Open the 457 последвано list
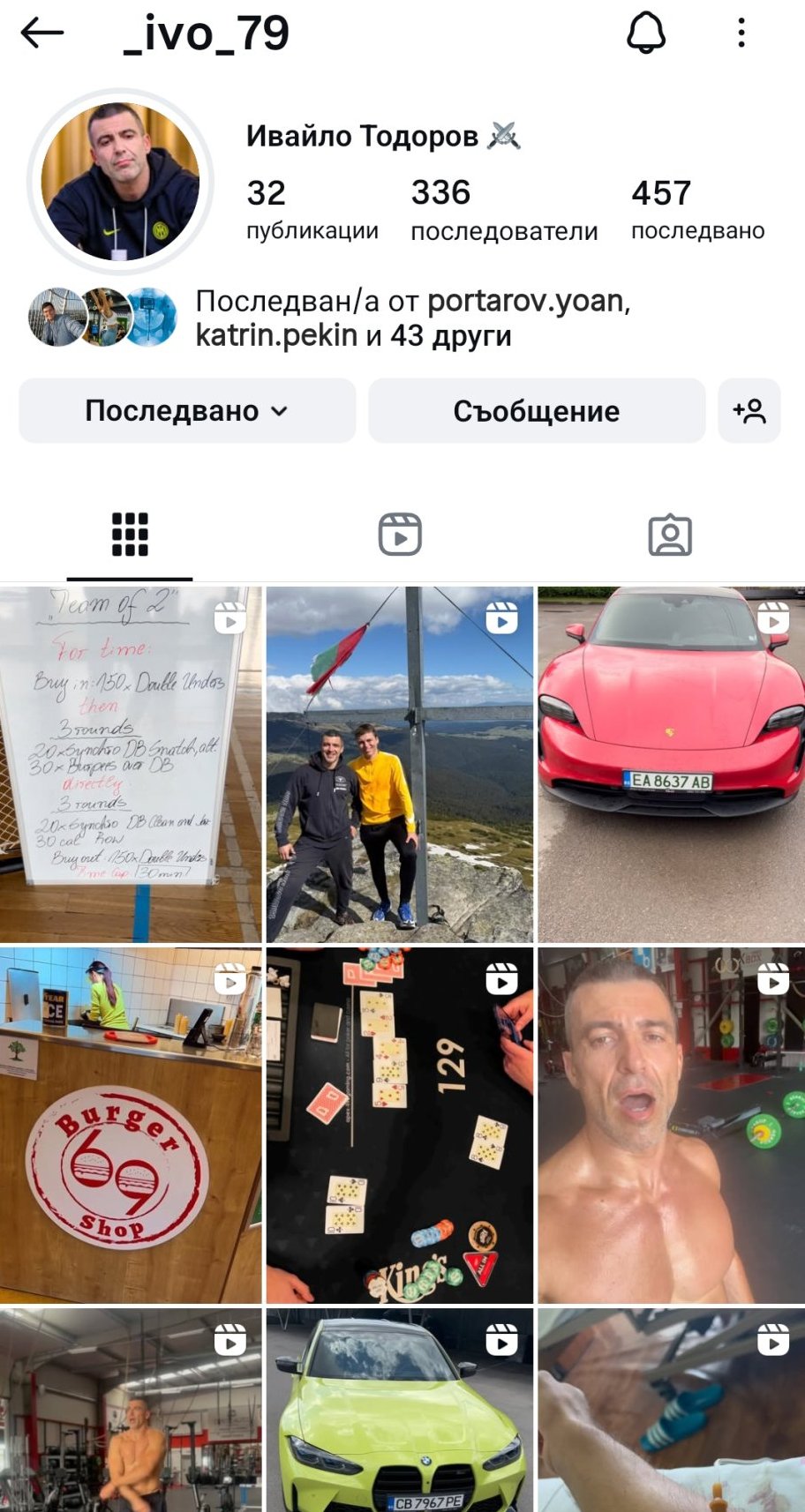This screenshot has height=1512, width=805. pyautogui.click(x=697, y=209)
